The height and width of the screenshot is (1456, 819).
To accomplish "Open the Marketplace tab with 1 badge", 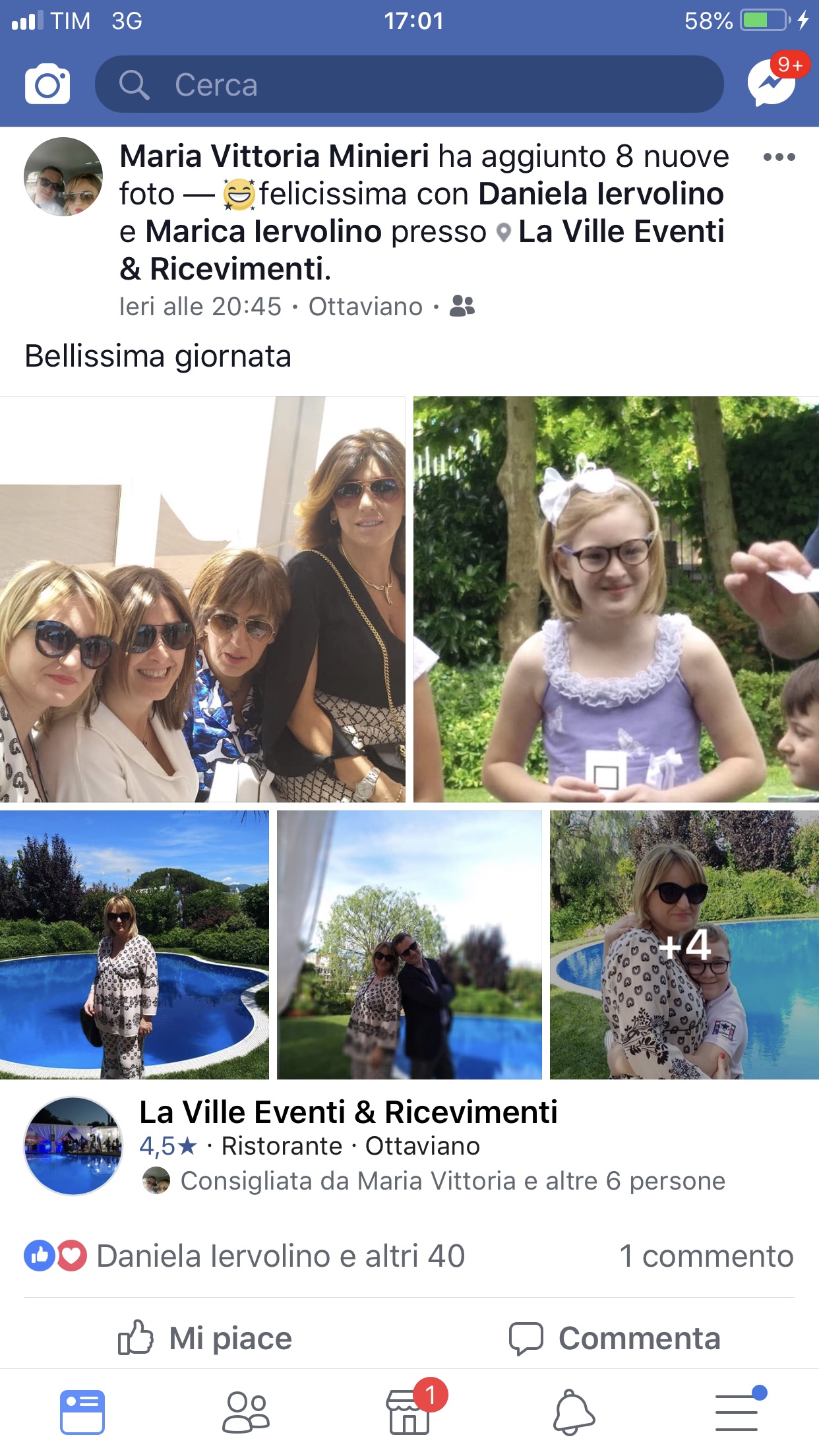I will (x=410, y=1410).
